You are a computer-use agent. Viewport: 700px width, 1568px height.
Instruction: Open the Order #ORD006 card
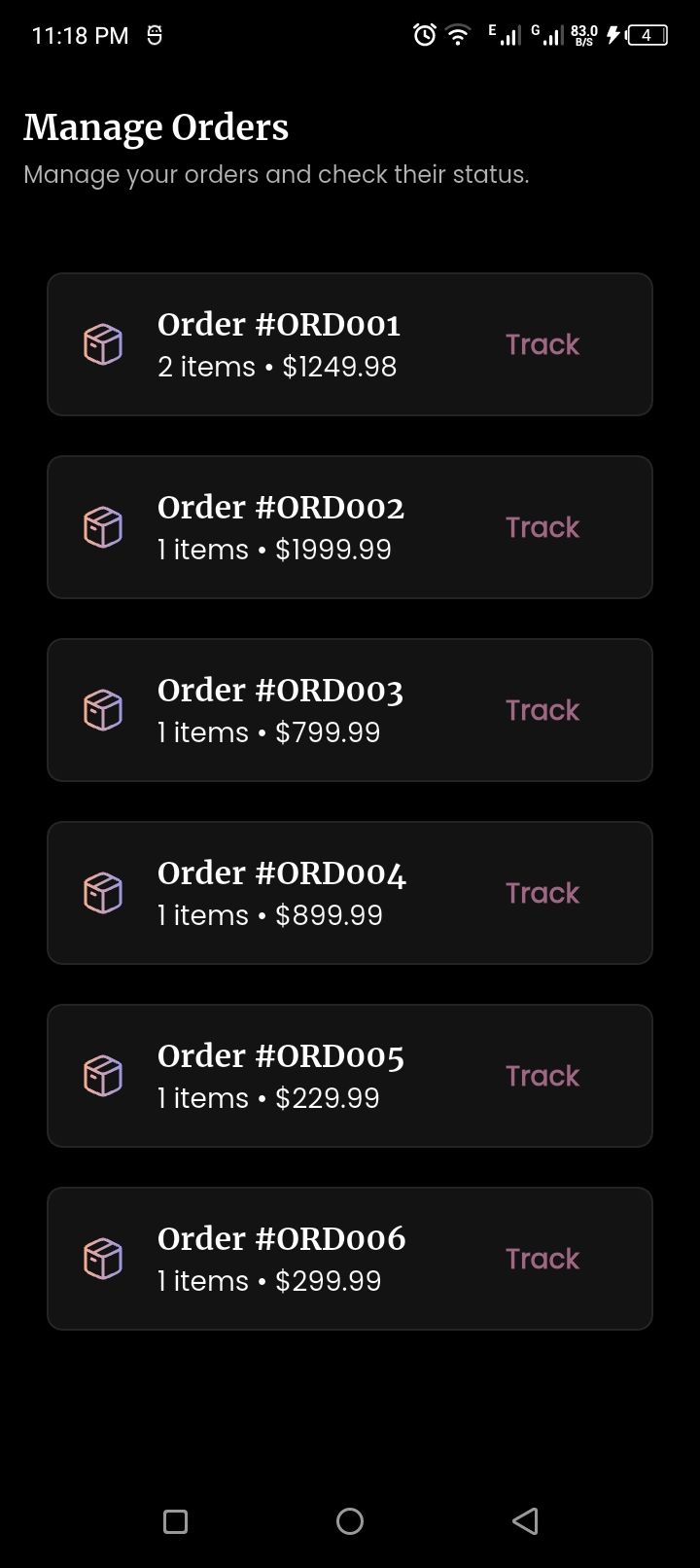click(x=281, y=1259)
